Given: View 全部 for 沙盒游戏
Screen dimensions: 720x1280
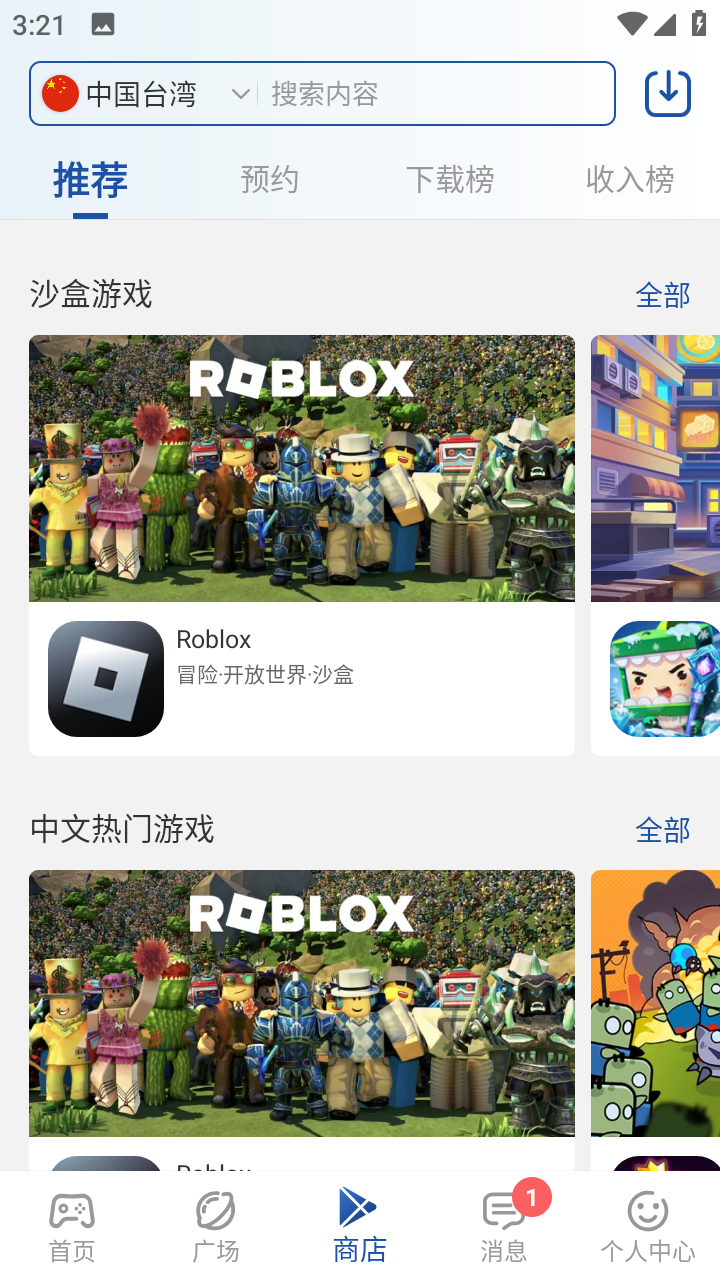Looking at the screenshot, I should (663, 295).
